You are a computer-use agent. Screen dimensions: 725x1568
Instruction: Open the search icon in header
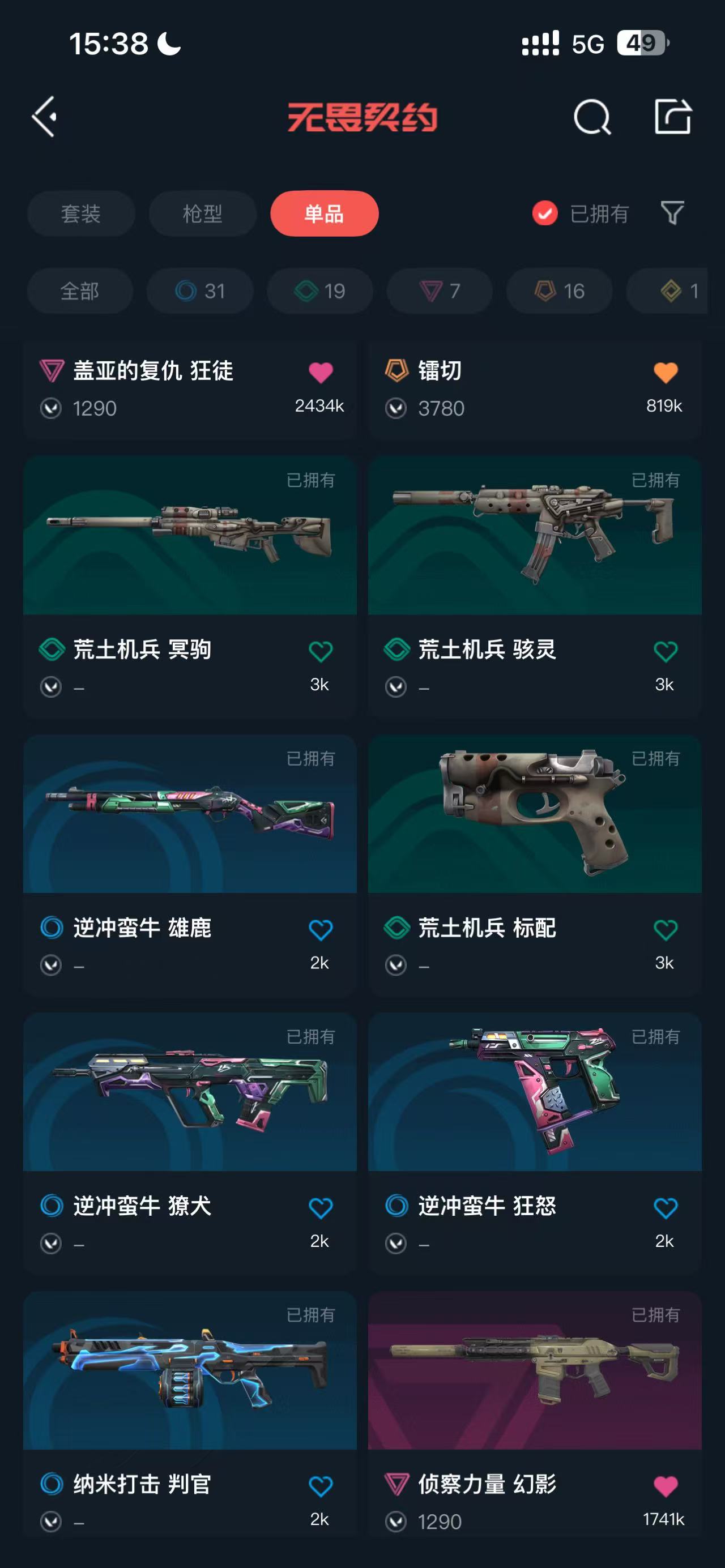[x=592, y=116]
